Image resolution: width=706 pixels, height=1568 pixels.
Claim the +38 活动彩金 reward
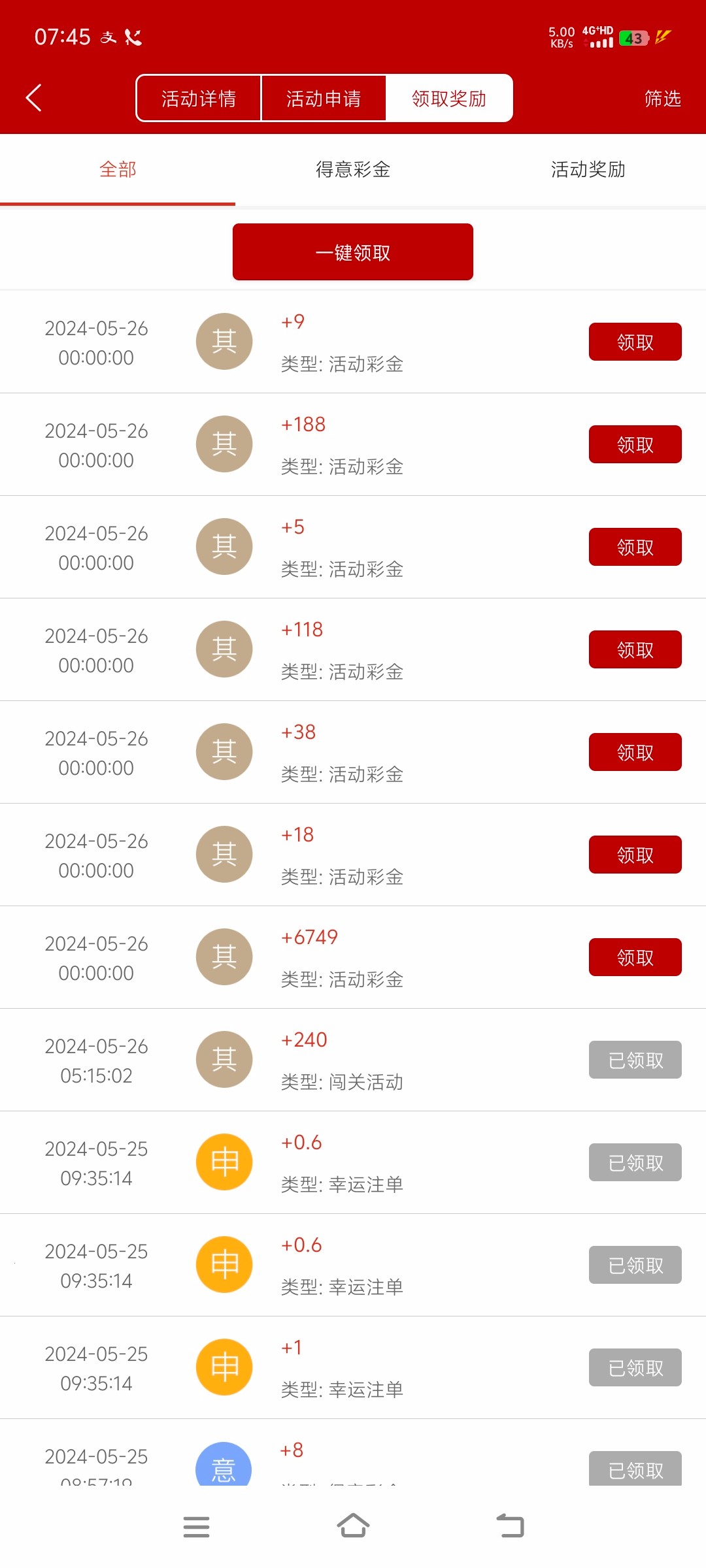point(635,752)
